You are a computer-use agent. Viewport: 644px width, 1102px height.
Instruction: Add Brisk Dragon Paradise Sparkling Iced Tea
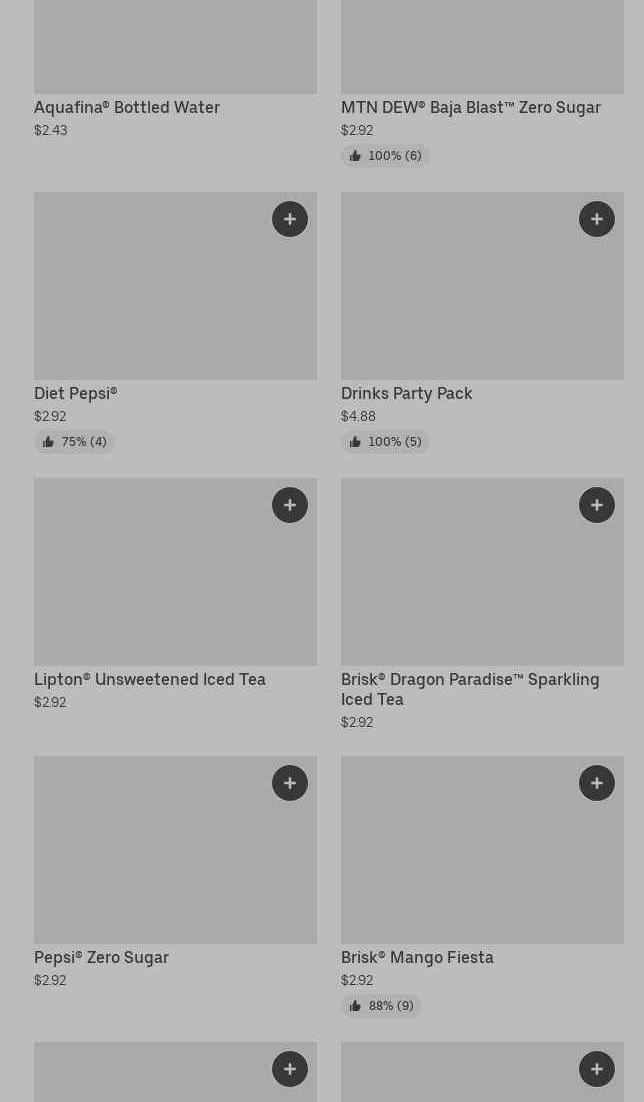[x=597, y=505]
